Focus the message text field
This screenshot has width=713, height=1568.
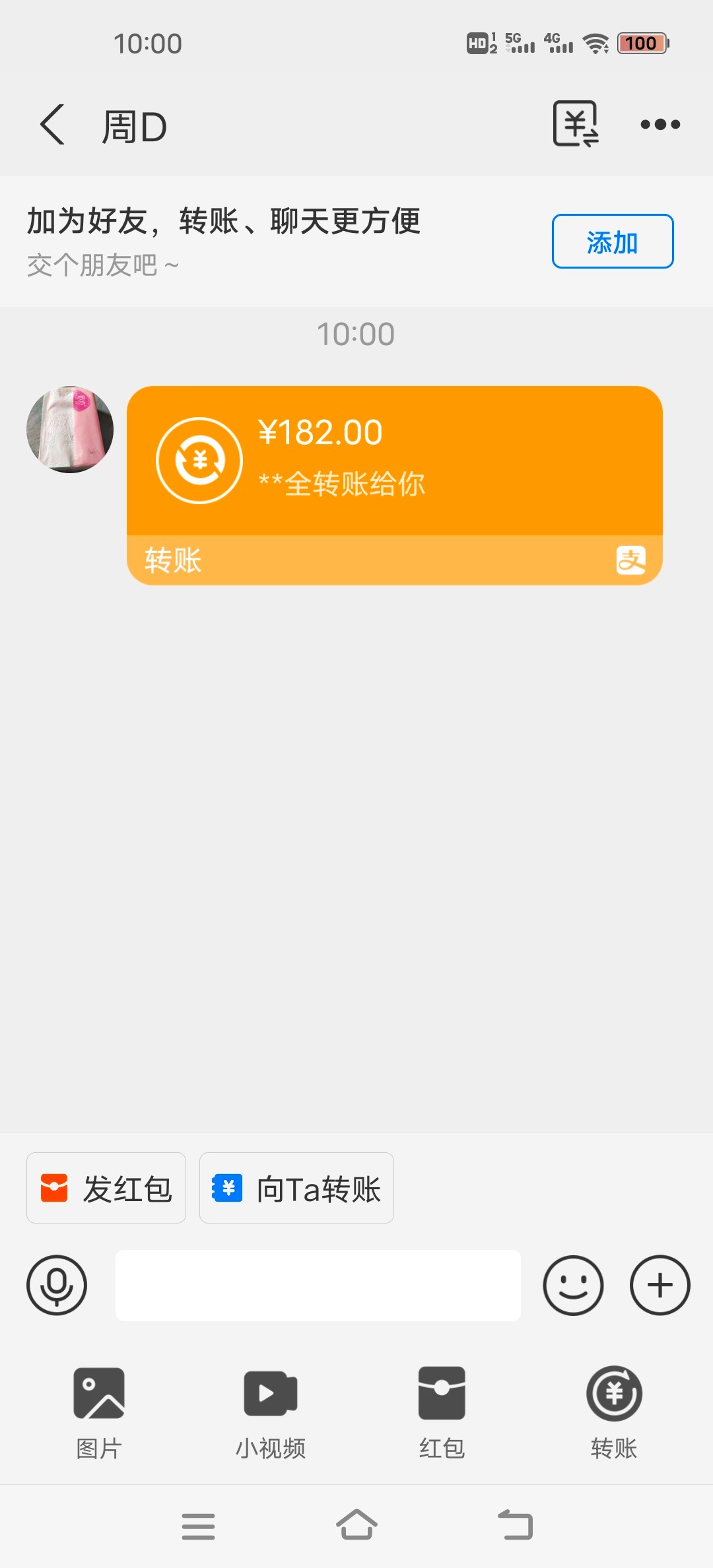[x=318, y=1286]
